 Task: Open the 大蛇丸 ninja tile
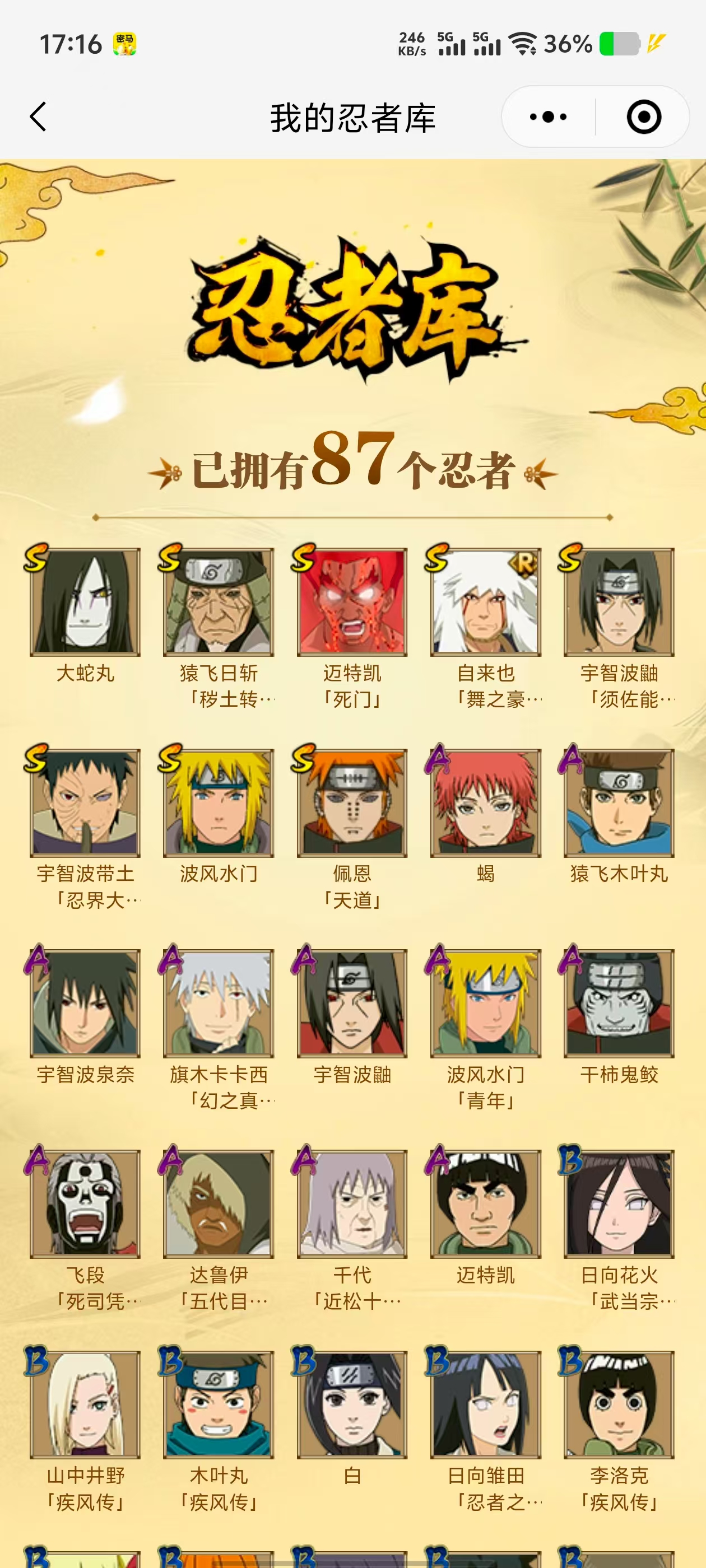click(x=85, y=602)
